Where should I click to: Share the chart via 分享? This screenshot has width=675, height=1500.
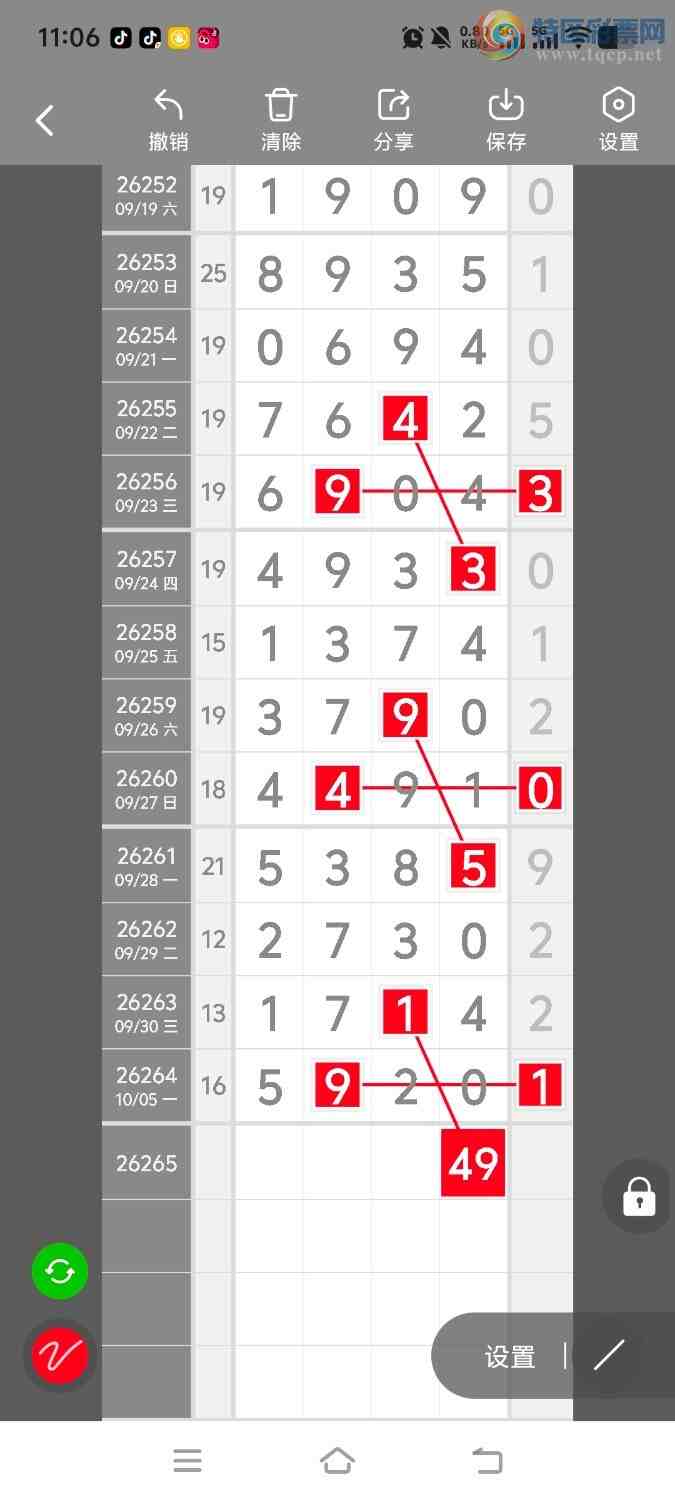[x=393, y=120]
